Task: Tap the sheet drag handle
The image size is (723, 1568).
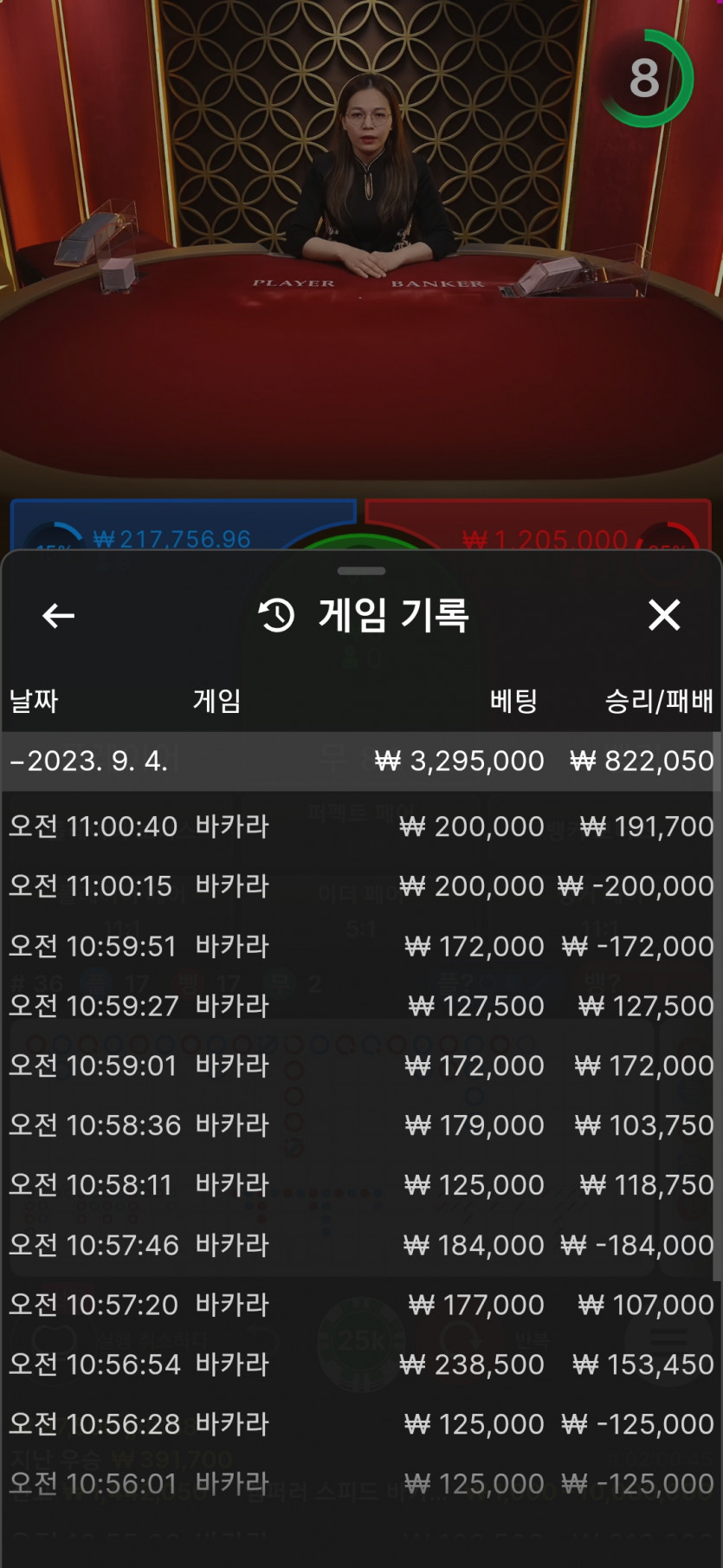Action: pos(361,571)
